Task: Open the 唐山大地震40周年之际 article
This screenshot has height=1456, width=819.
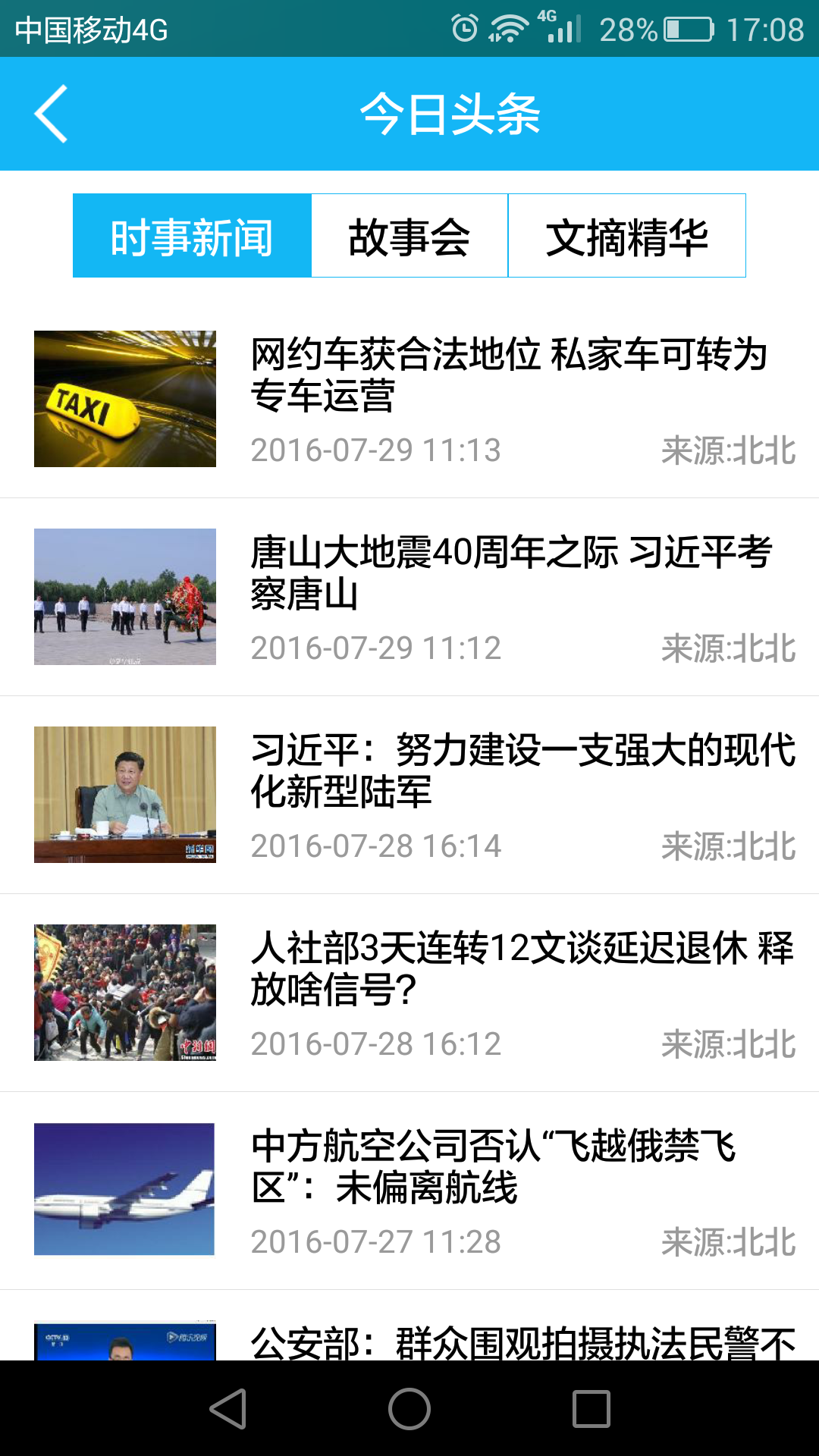Action: tap(510, 573)
